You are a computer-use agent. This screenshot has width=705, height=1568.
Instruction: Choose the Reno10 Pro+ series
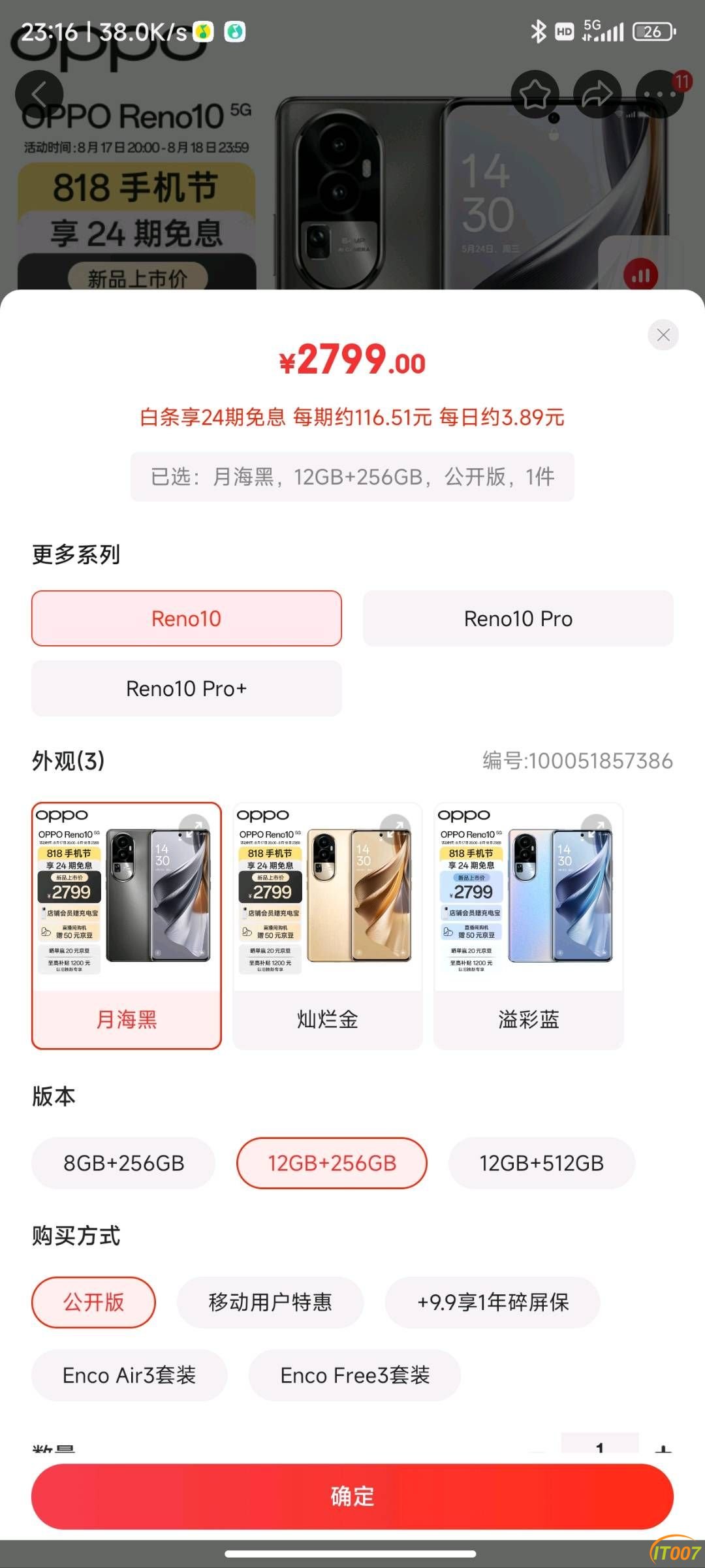point(187,688)
